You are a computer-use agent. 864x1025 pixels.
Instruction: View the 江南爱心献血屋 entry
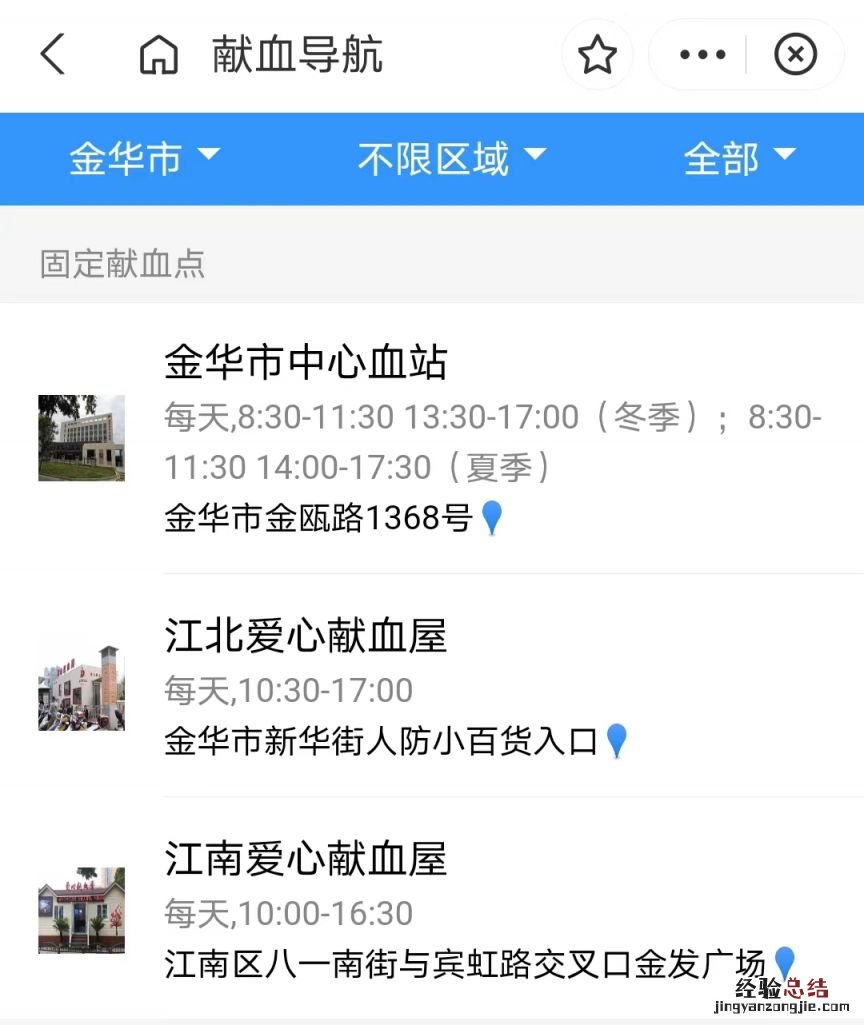coord(305,859)
